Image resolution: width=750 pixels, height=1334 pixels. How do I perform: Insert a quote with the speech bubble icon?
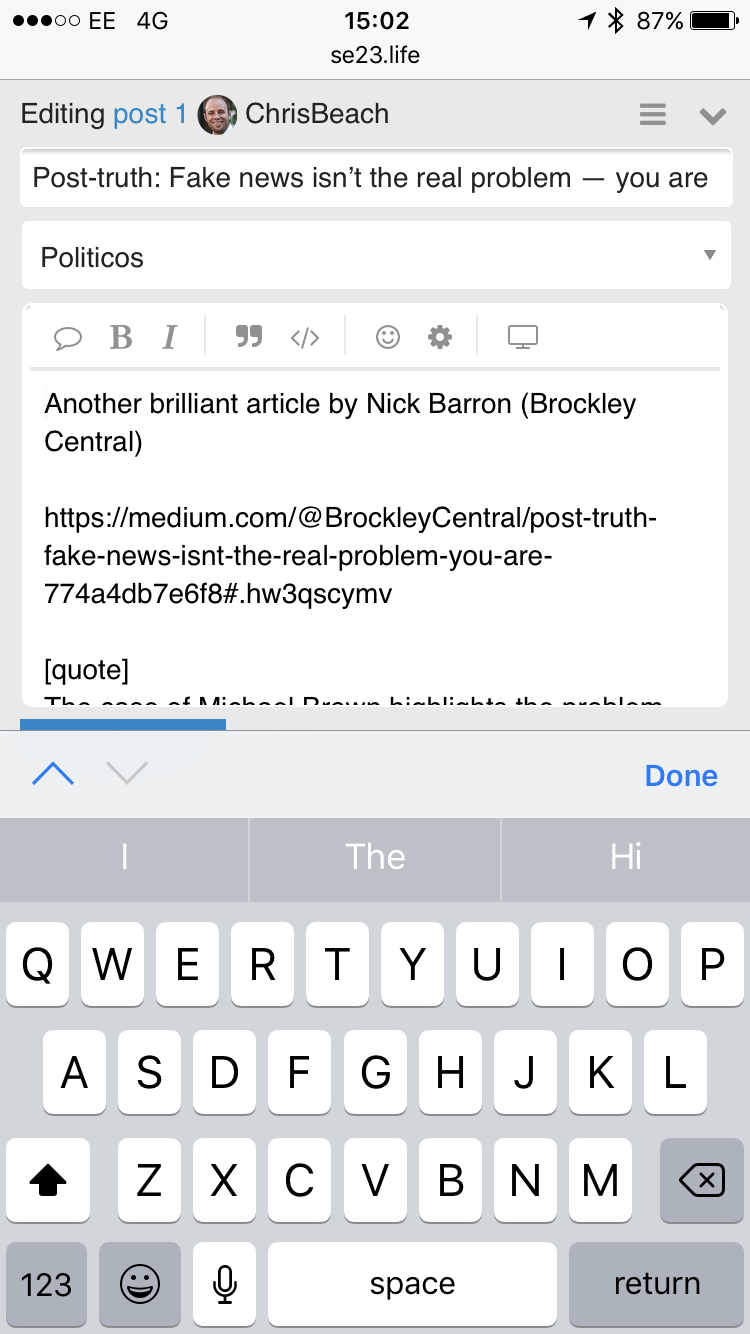click(68, 338)
